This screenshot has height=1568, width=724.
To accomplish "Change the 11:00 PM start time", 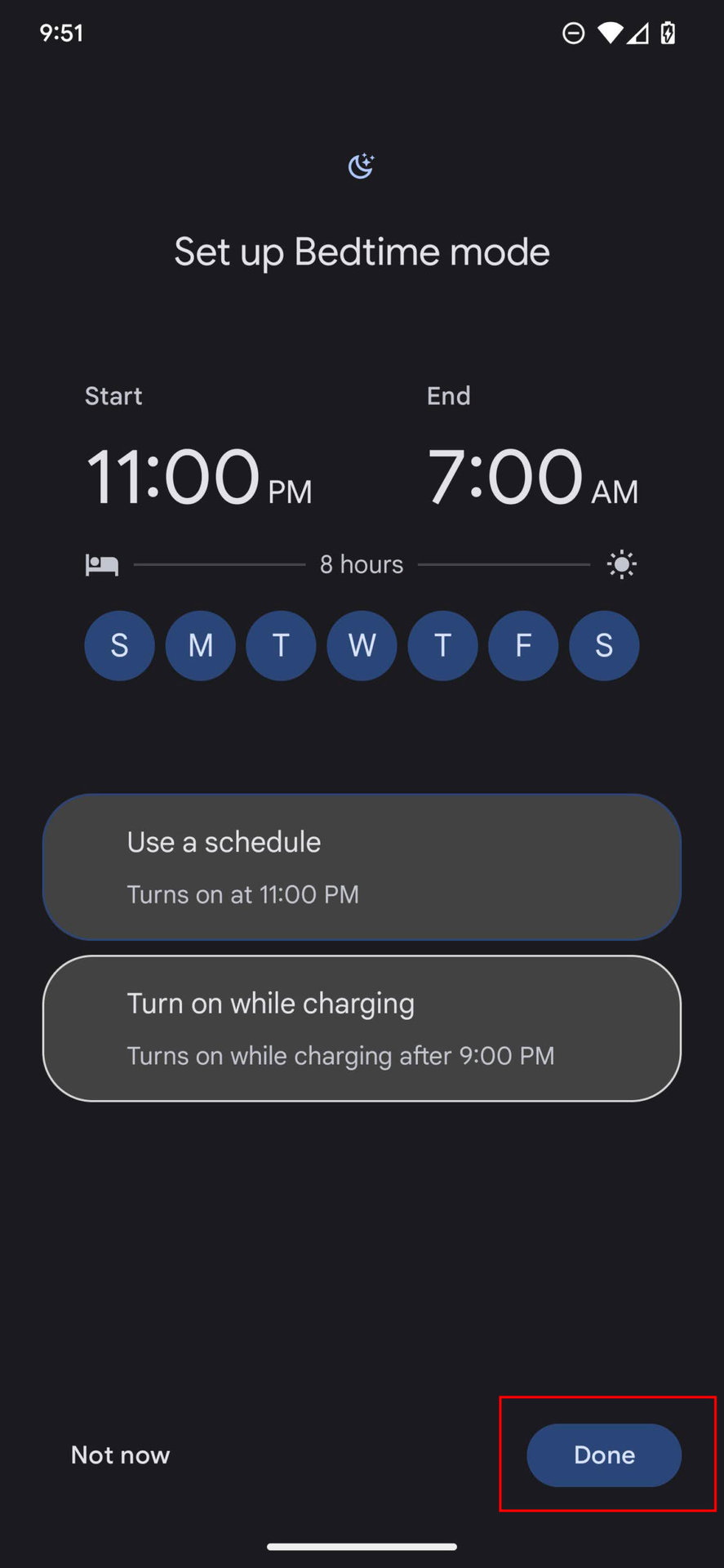I will [198, 477].
